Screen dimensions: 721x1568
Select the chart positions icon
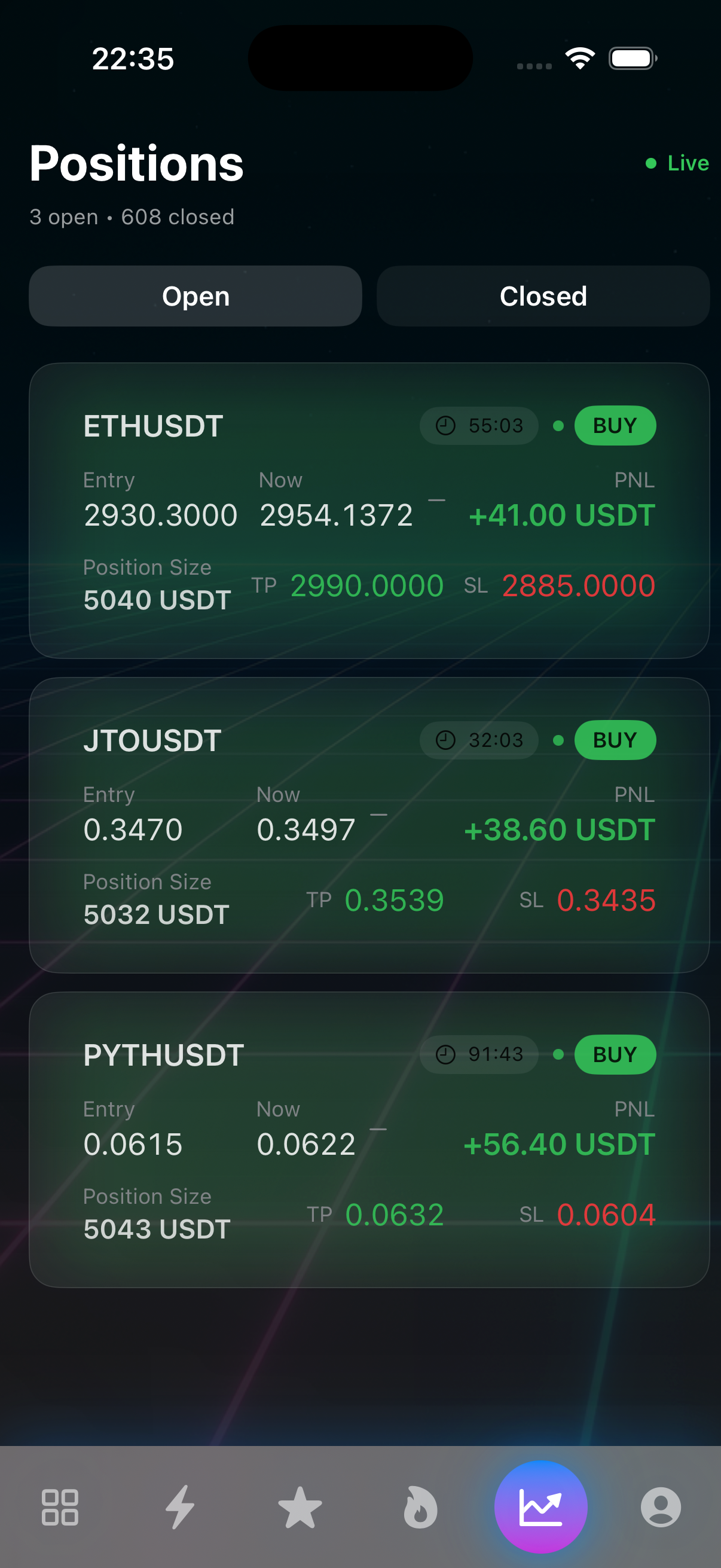coord(541,1507)
